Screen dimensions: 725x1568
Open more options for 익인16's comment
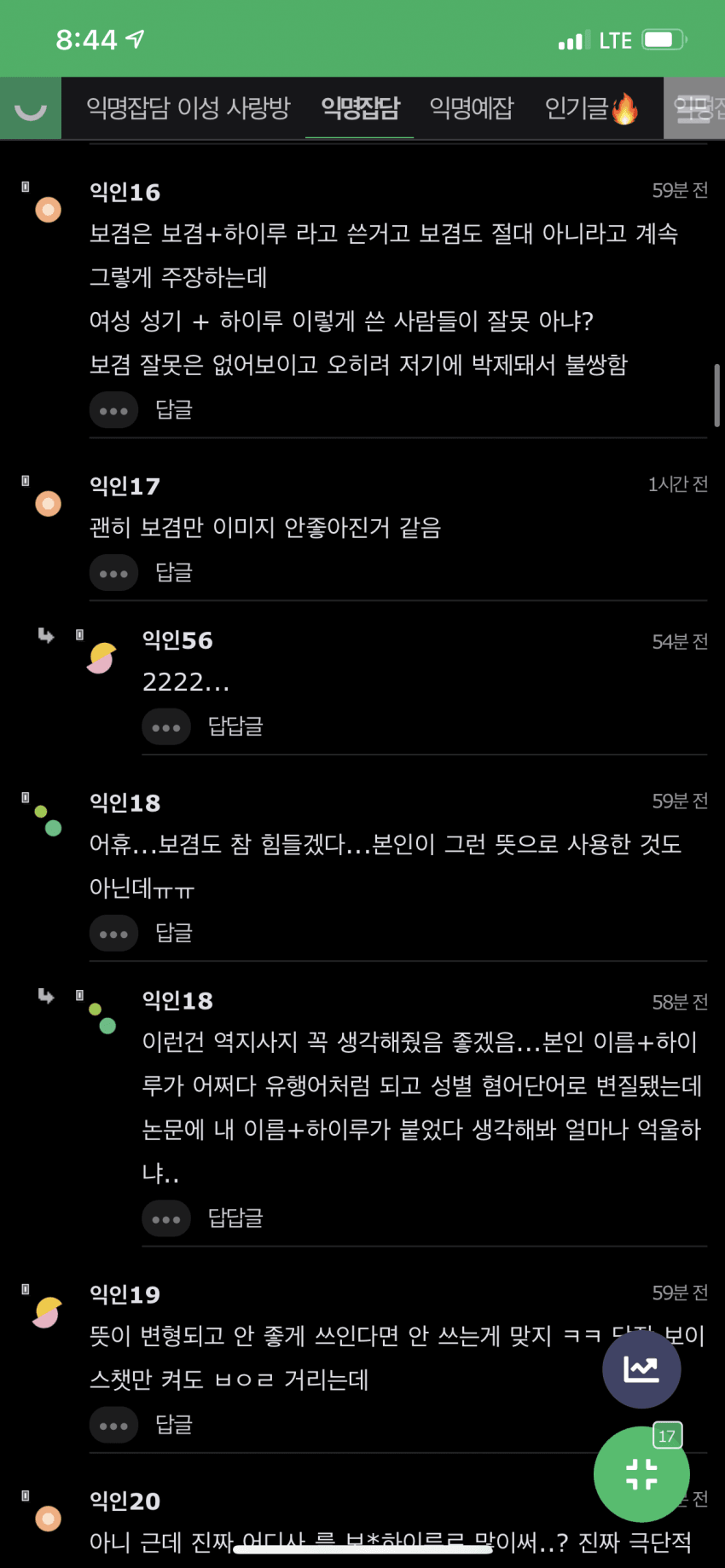point(113,410)
